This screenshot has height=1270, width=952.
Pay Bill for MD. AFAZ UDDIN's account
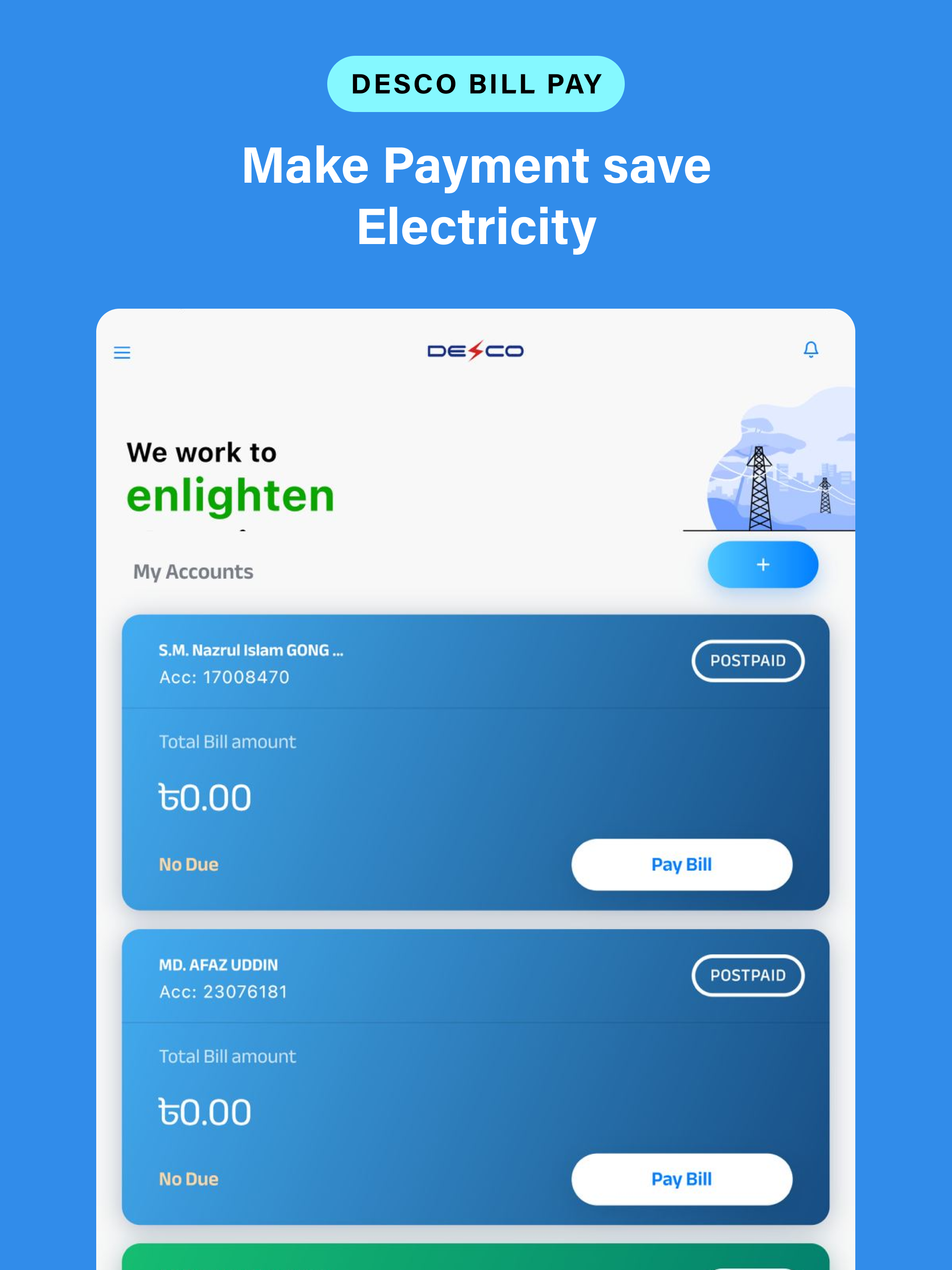click(x=681, y=1179)
